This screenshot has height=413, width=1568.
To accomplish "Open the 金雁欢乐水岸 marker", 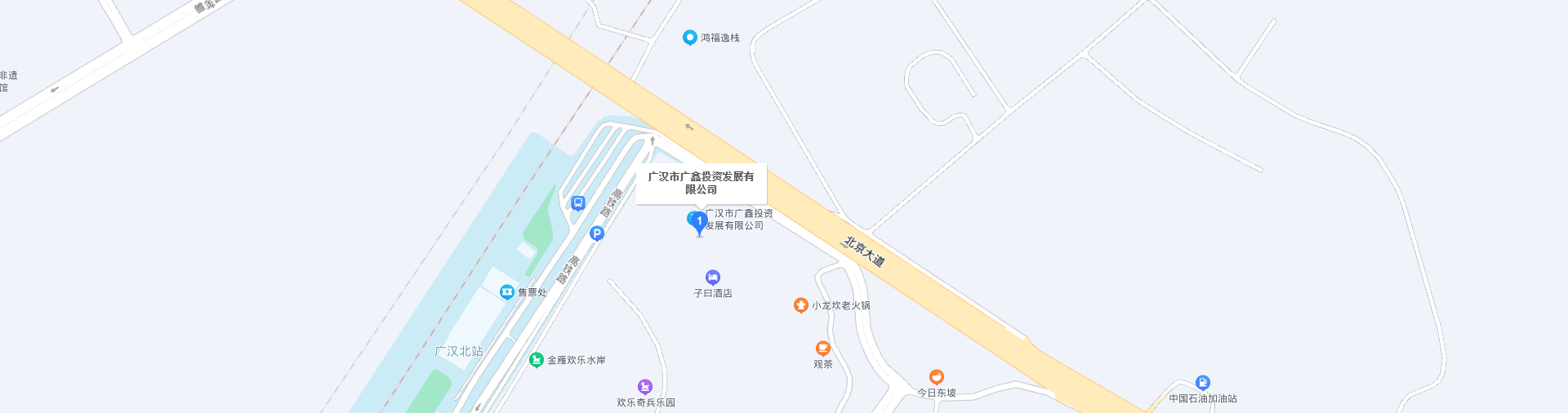I will pyautogui.click(x=537, y=360).
